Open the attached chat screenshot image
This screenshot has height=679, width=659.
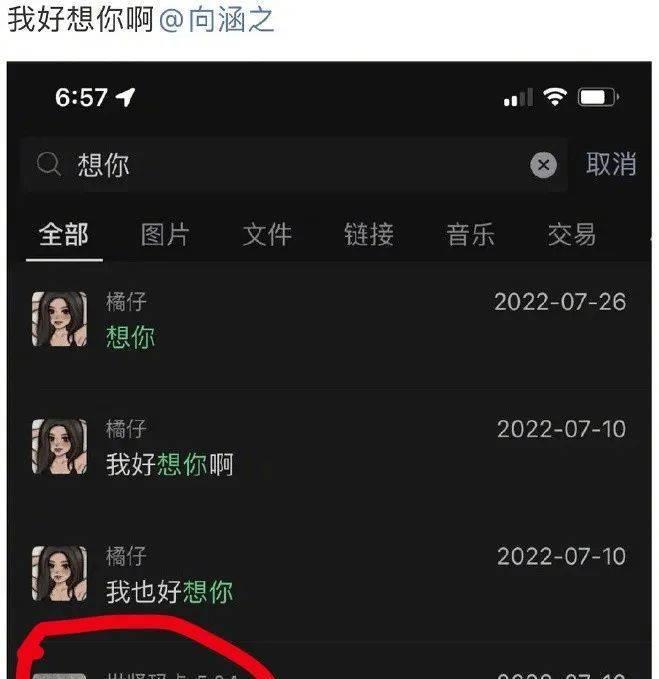coord(329,370)
